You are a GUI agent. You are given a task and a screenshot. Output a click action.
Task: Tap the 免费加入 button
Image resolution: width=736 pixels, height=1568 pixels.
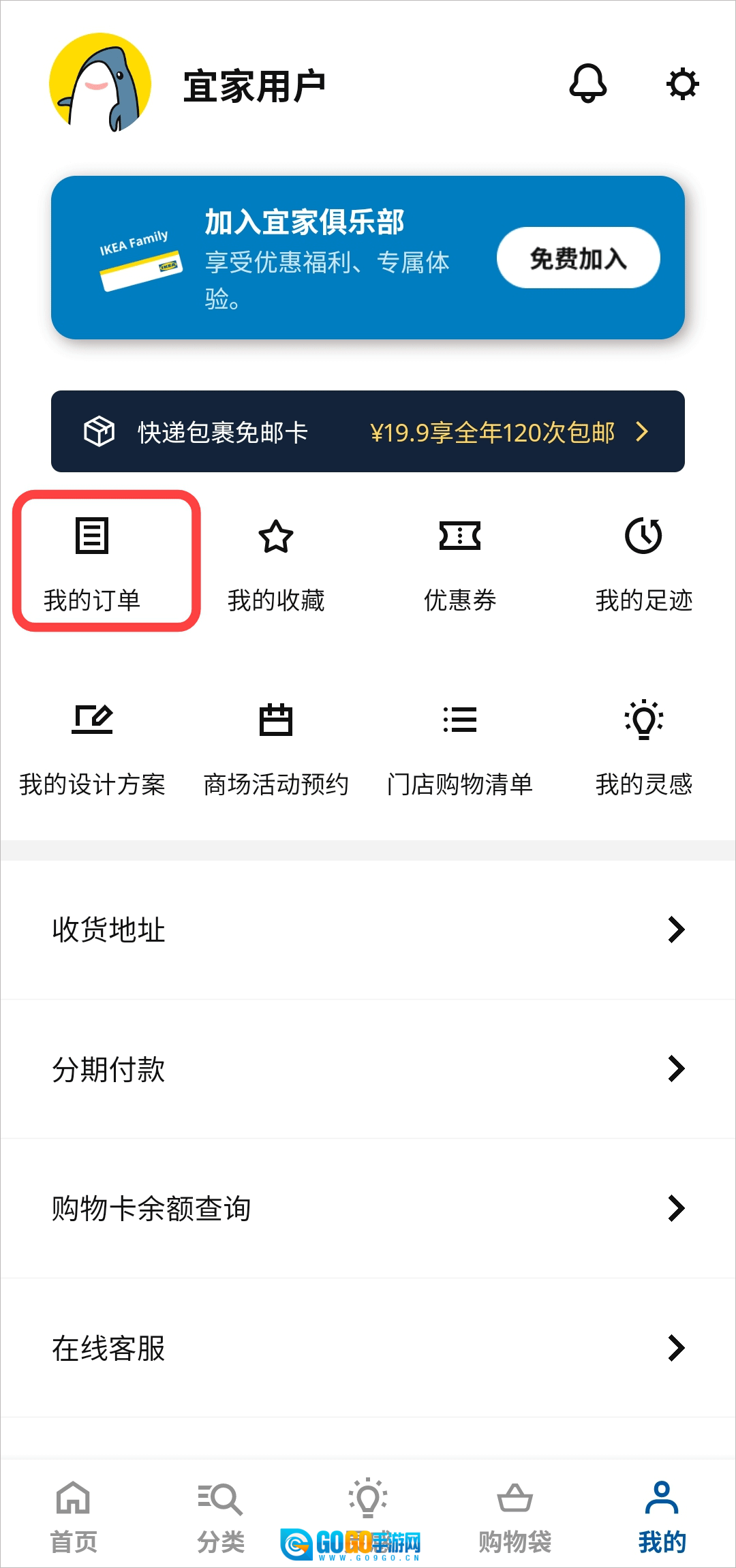point(578,258)
